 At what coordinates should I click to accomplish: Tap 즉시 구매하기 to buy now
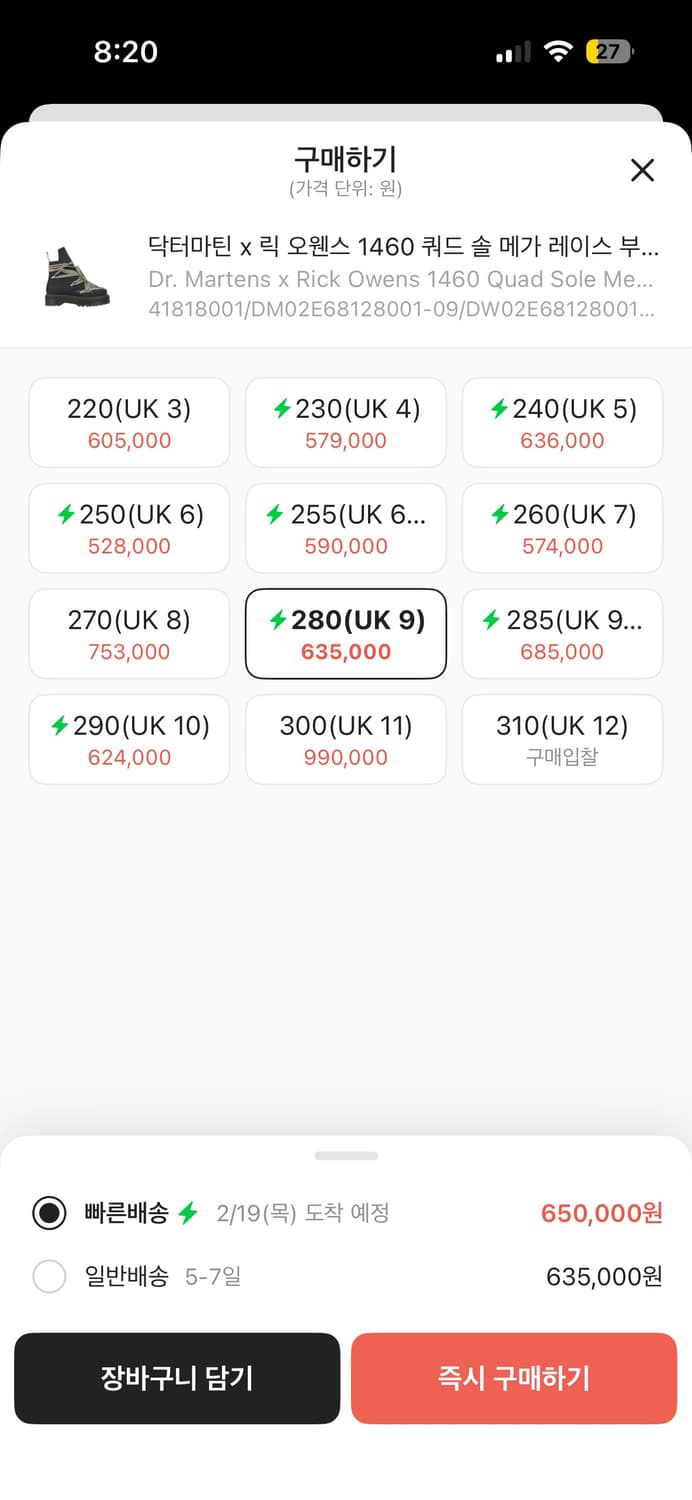click(514, 1378)
